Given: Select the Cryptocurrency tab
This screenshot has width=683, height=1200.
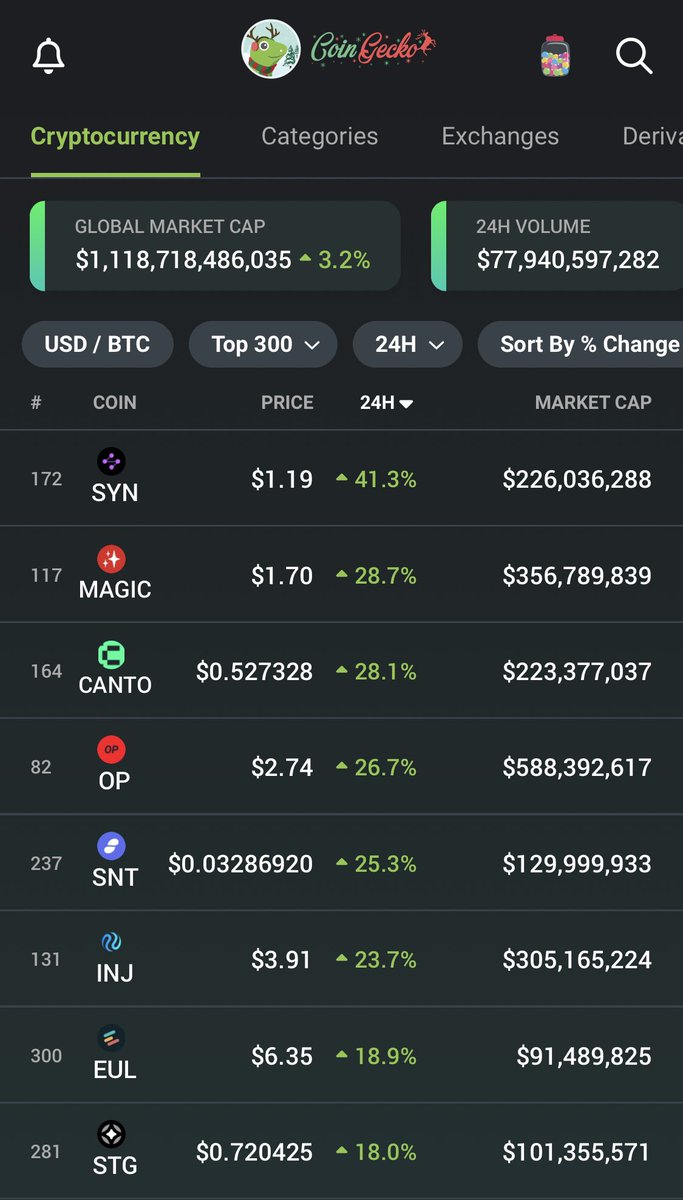Looking at the screenshot, I should [x=115, y=136].
